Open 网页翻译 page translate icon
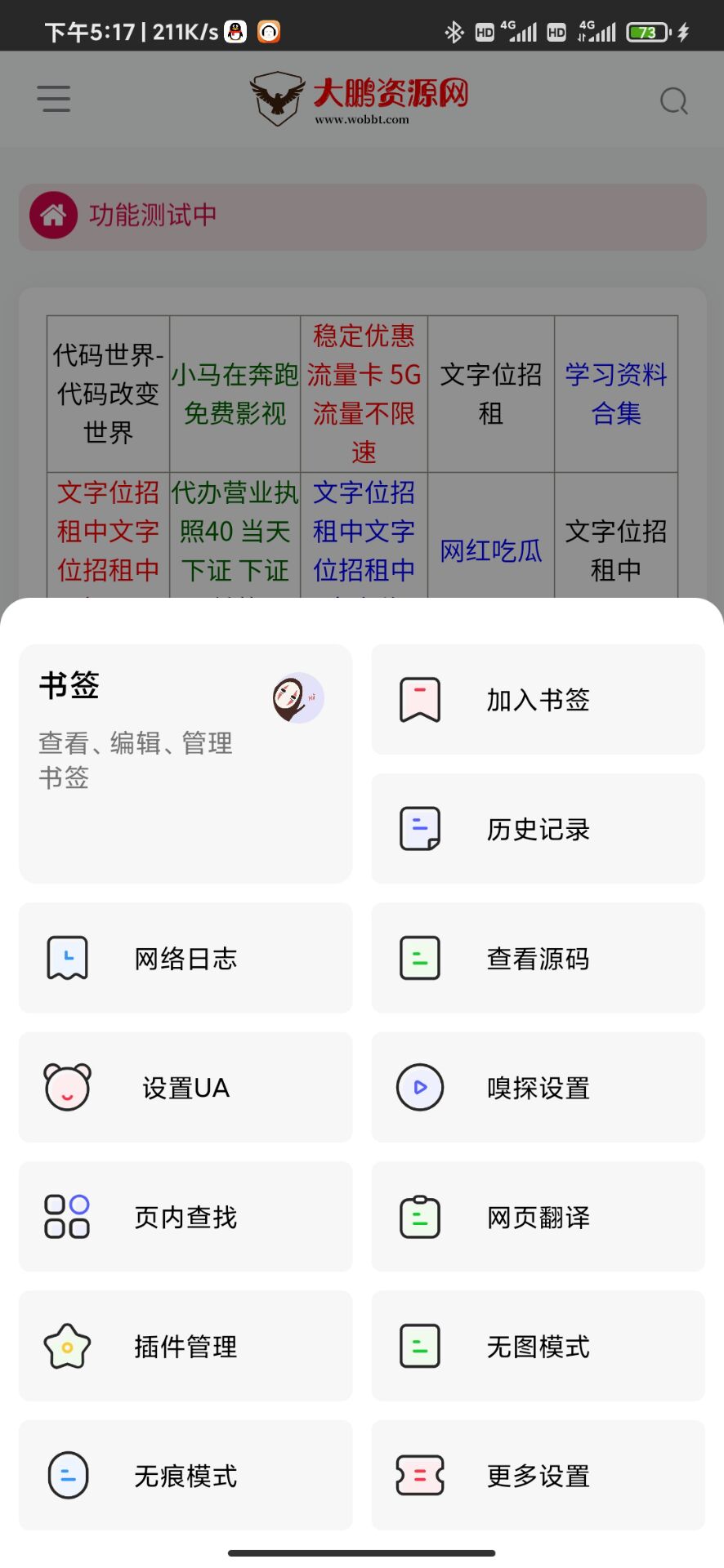The width and height of the screenshot is (724, 1568). pos(419,1216)
